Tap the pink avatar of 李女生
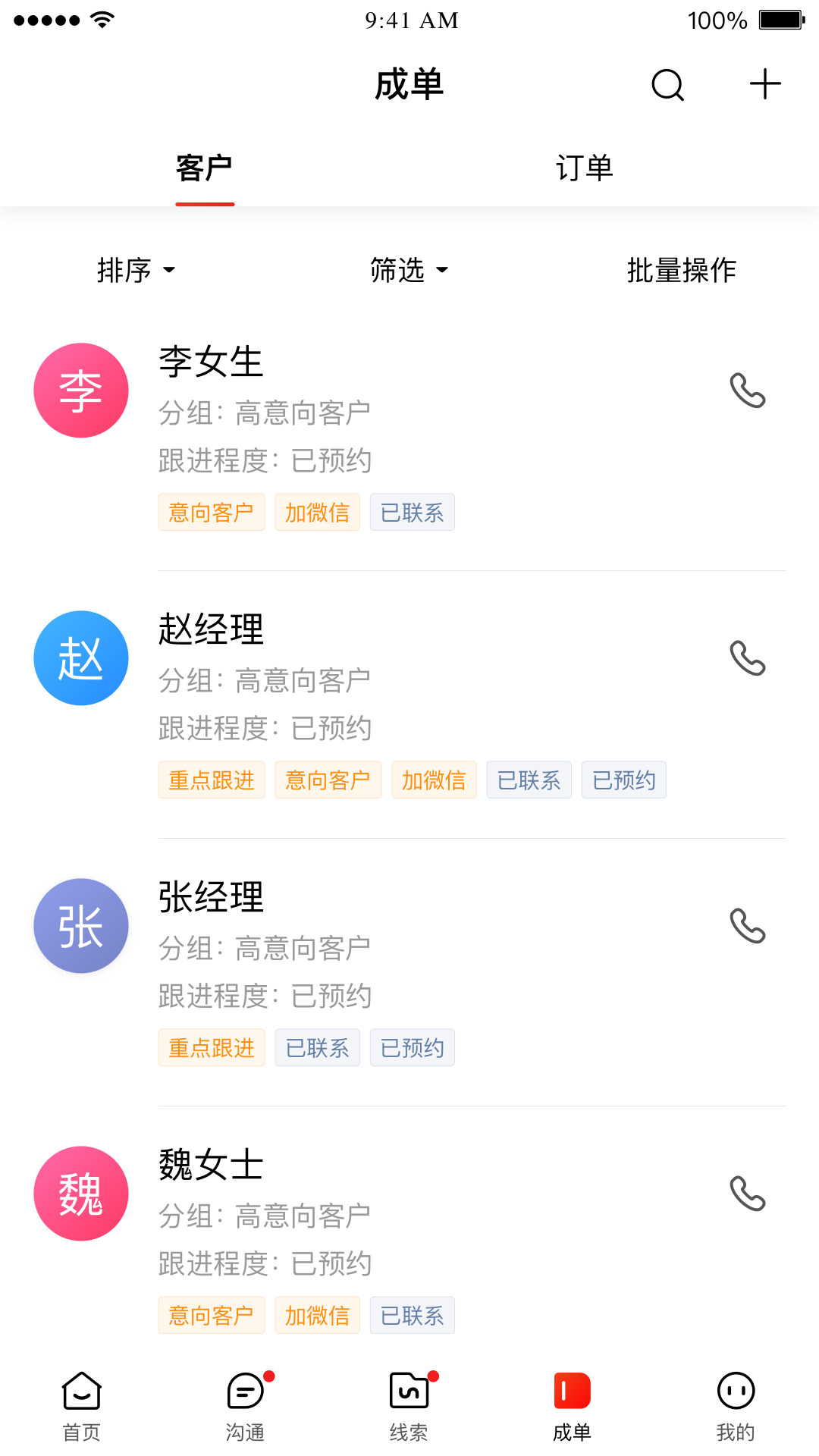 pos(81,391)
